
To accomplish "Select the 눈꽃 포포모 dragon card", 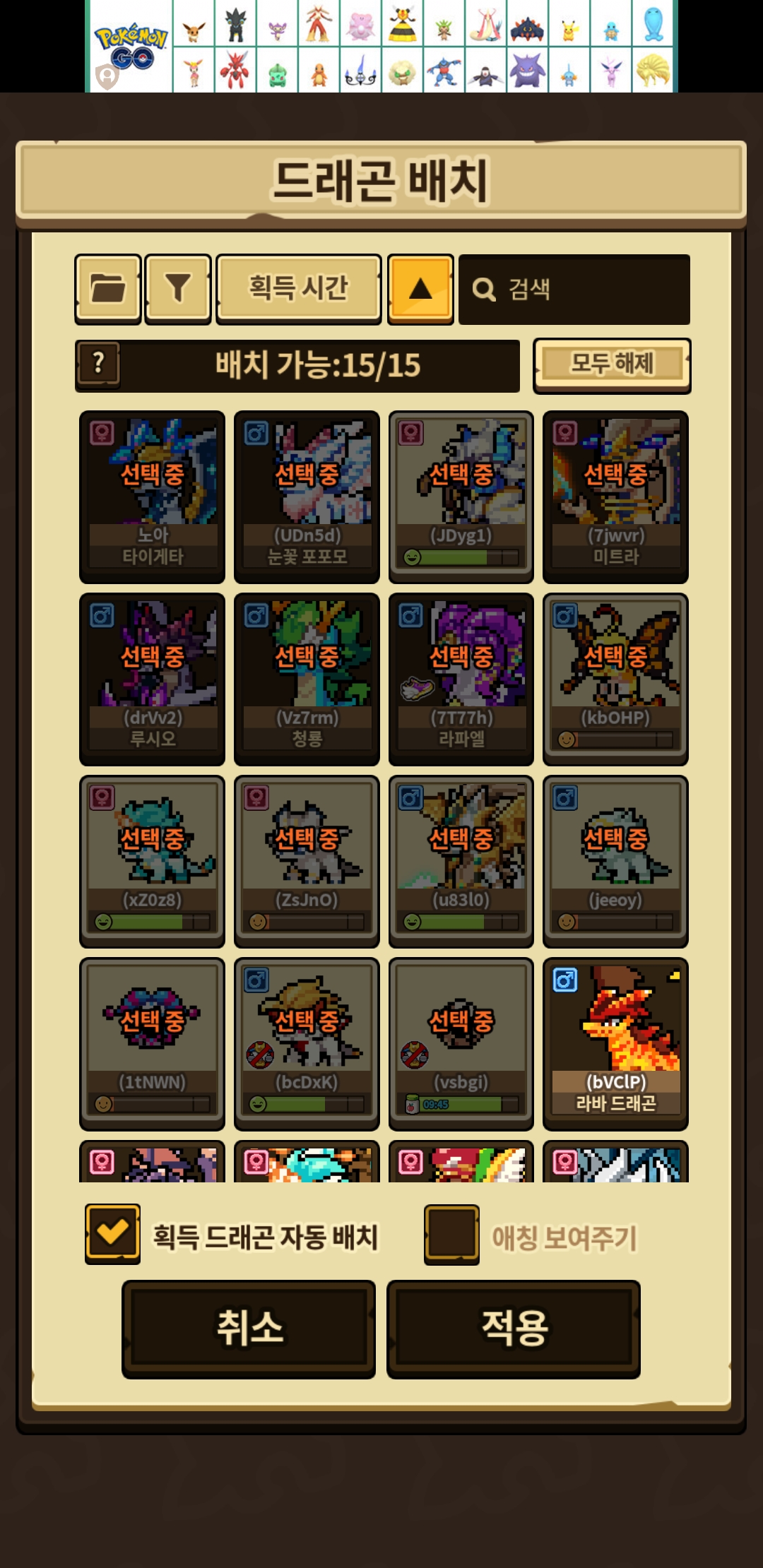I will [307, 497].
